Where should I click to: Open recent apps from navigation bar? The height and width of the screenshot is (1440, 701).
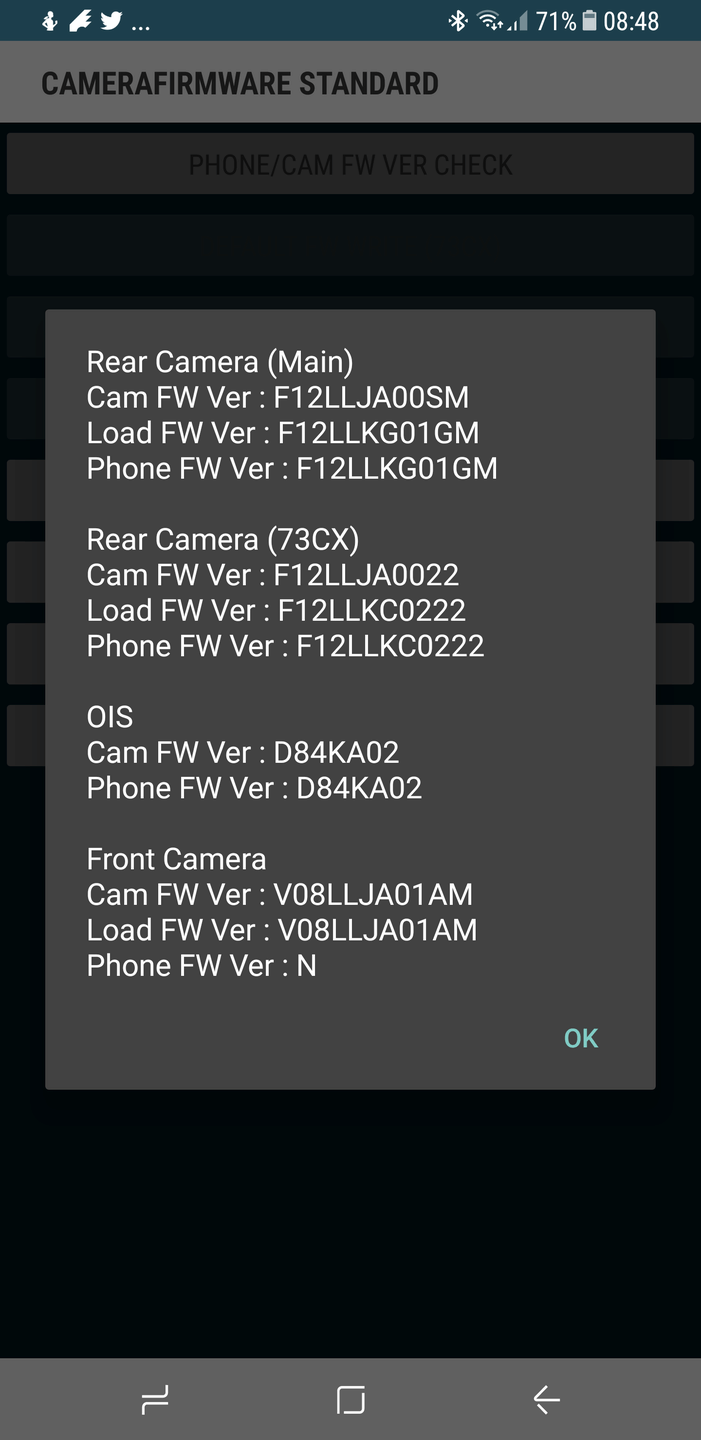coord(155,1399)
